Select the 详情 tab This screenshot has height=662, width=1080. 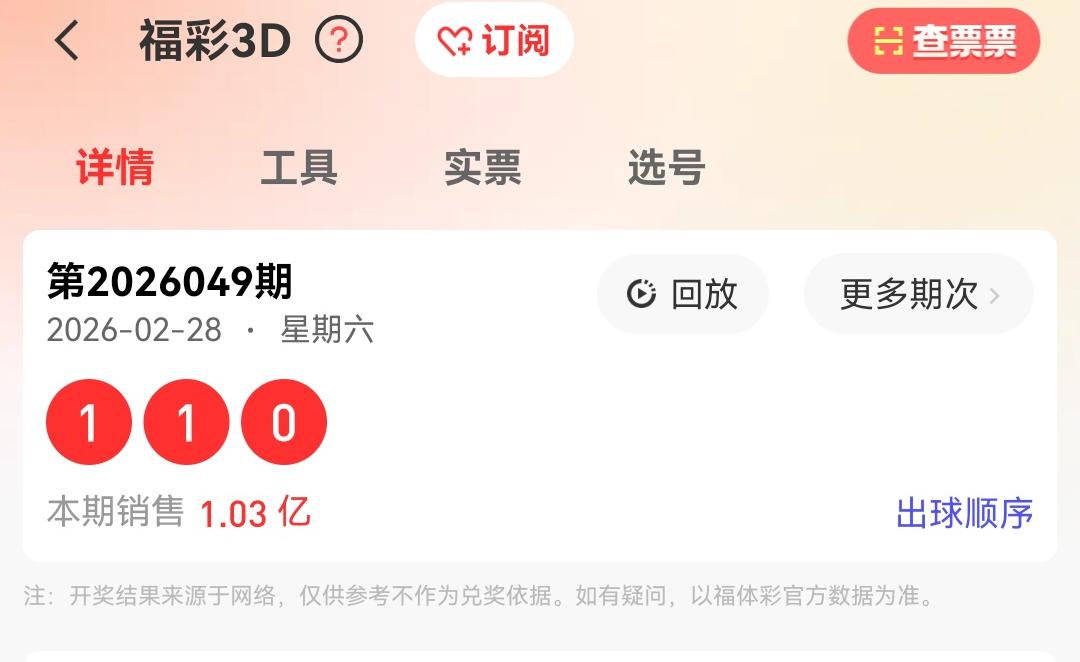[115, 168]
